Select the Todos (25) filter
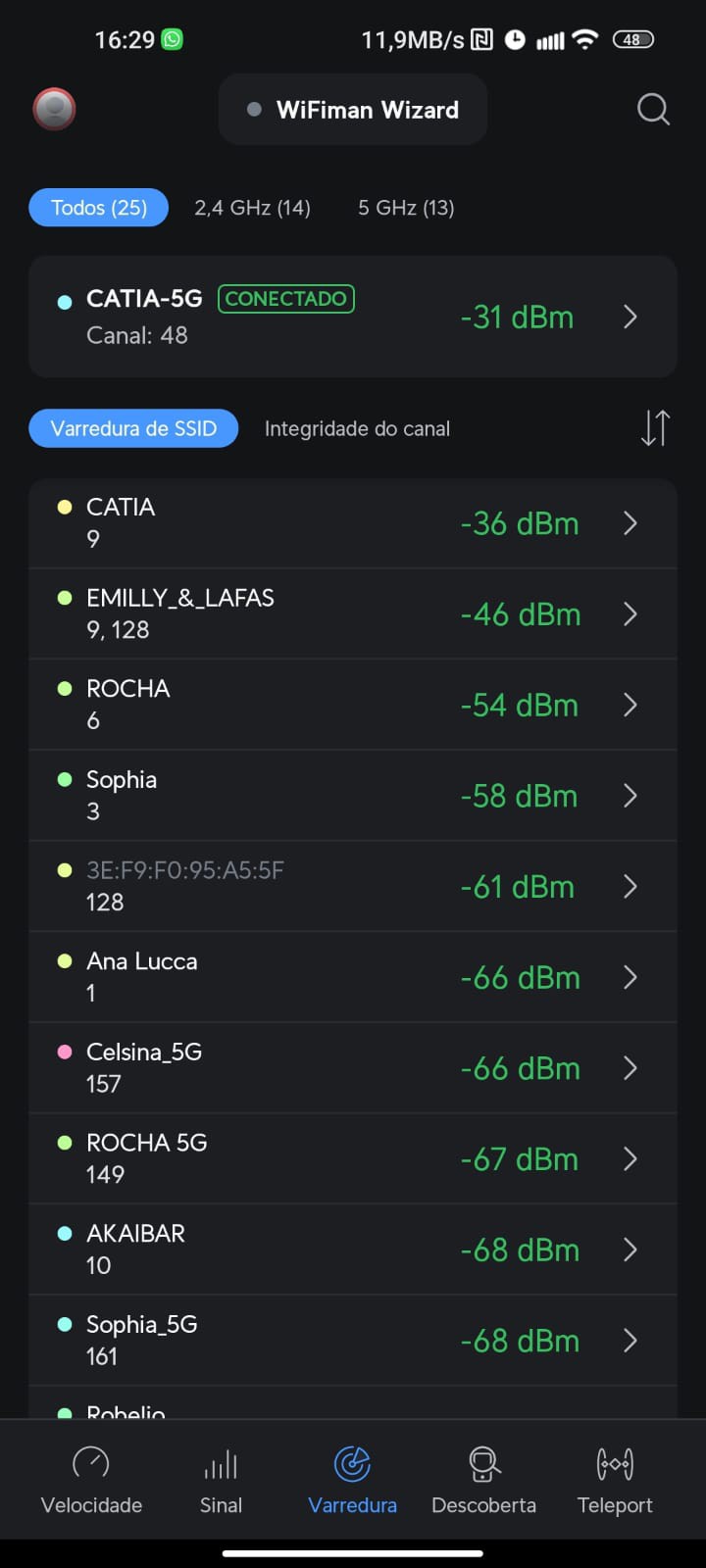The image size is (706, 1568). click(x=99, y=208)
